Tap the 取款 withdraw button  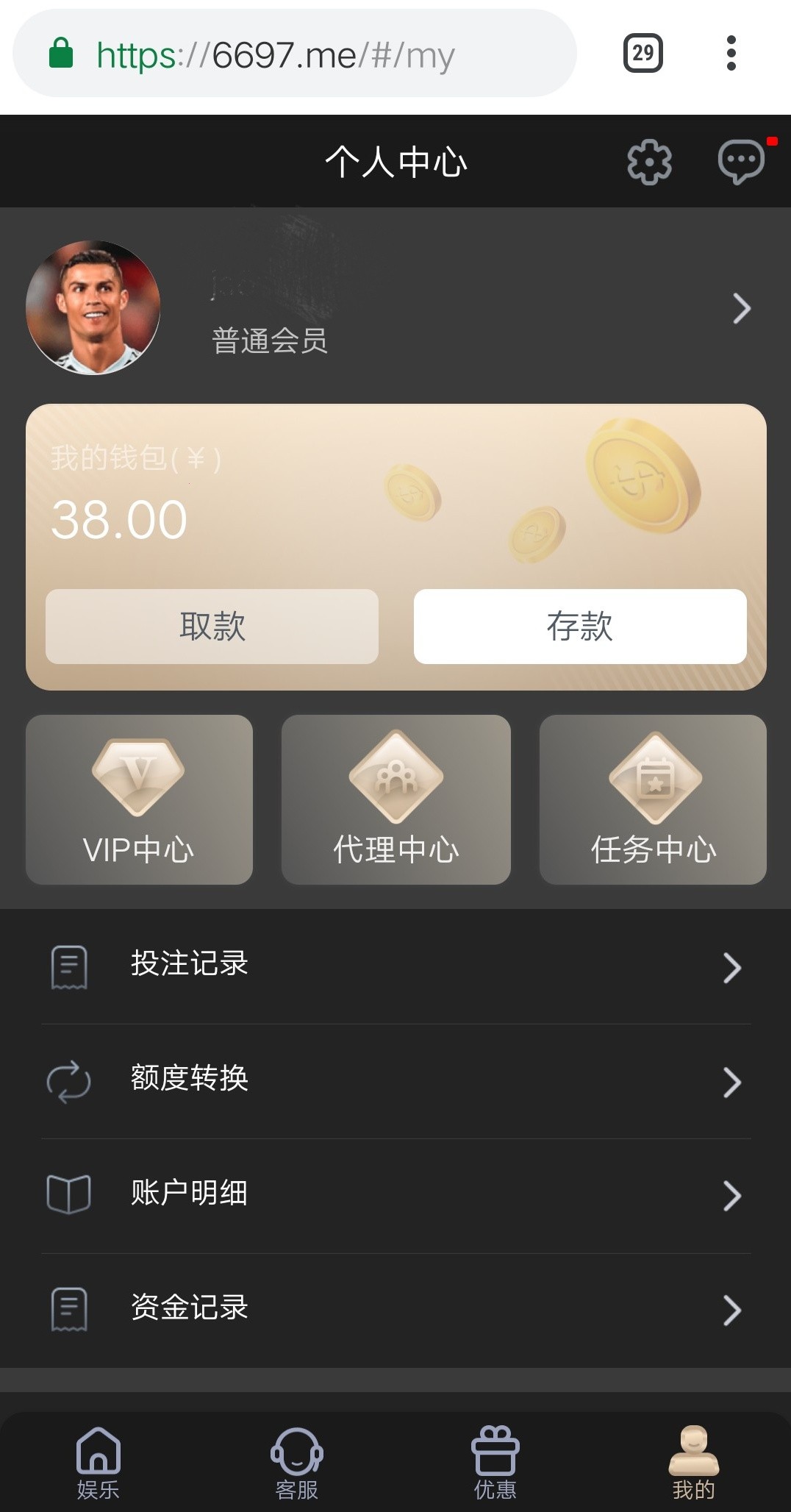[212, 627]
